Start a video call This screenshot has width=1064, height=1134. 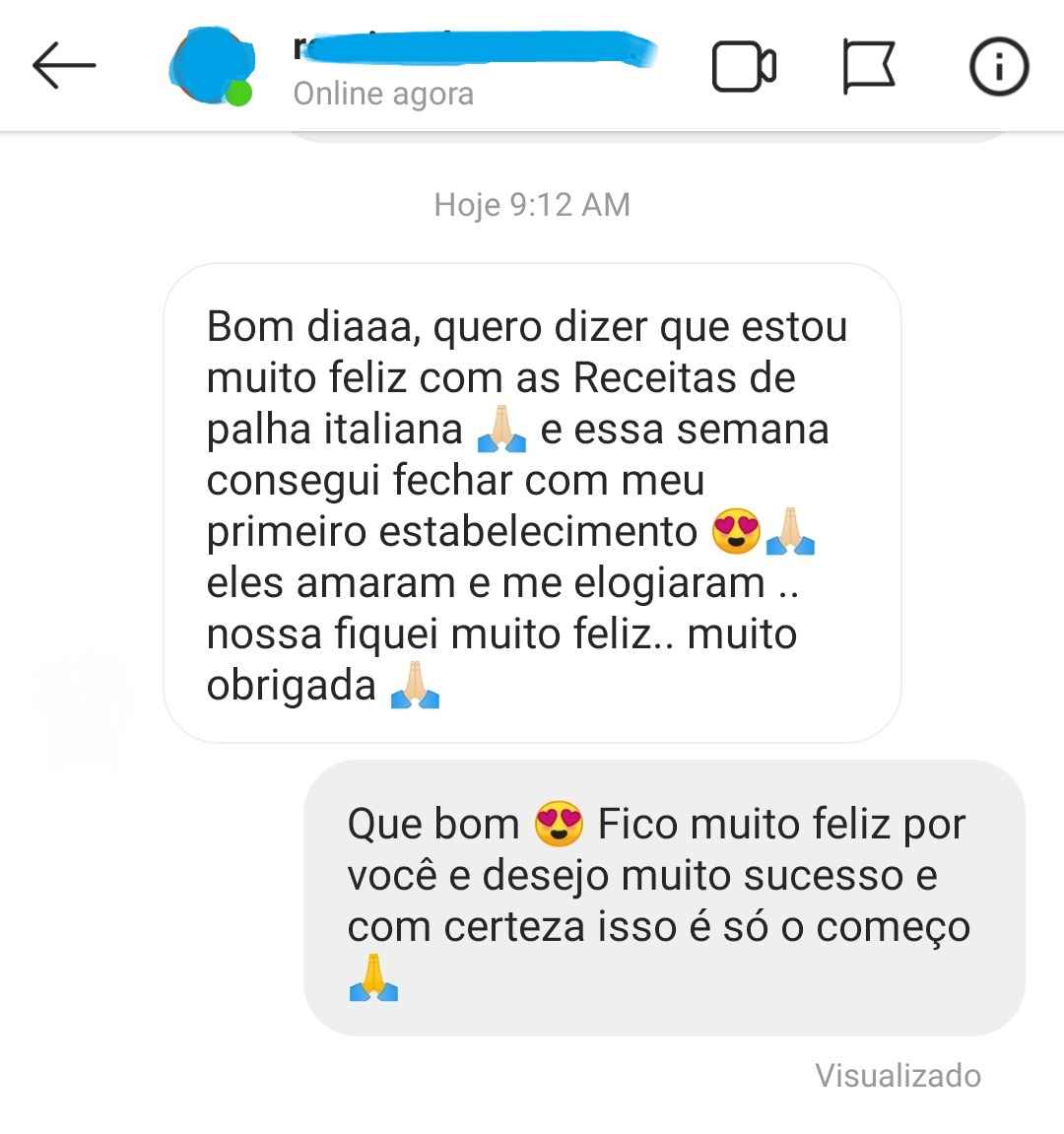pos(743,67)
